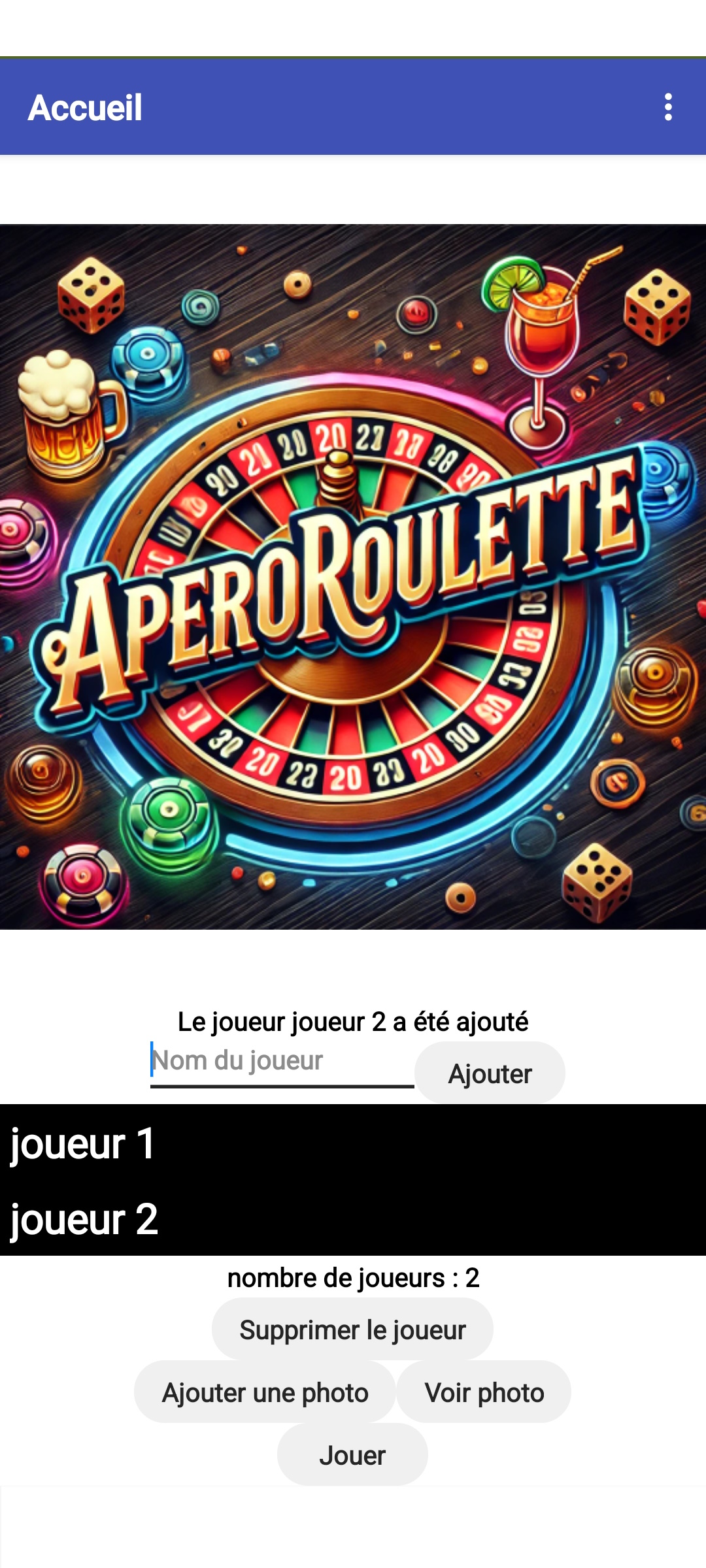The image size is (706, 1568).
Task: Open the overflow menu in the app bar
Action: click(667, 107)
